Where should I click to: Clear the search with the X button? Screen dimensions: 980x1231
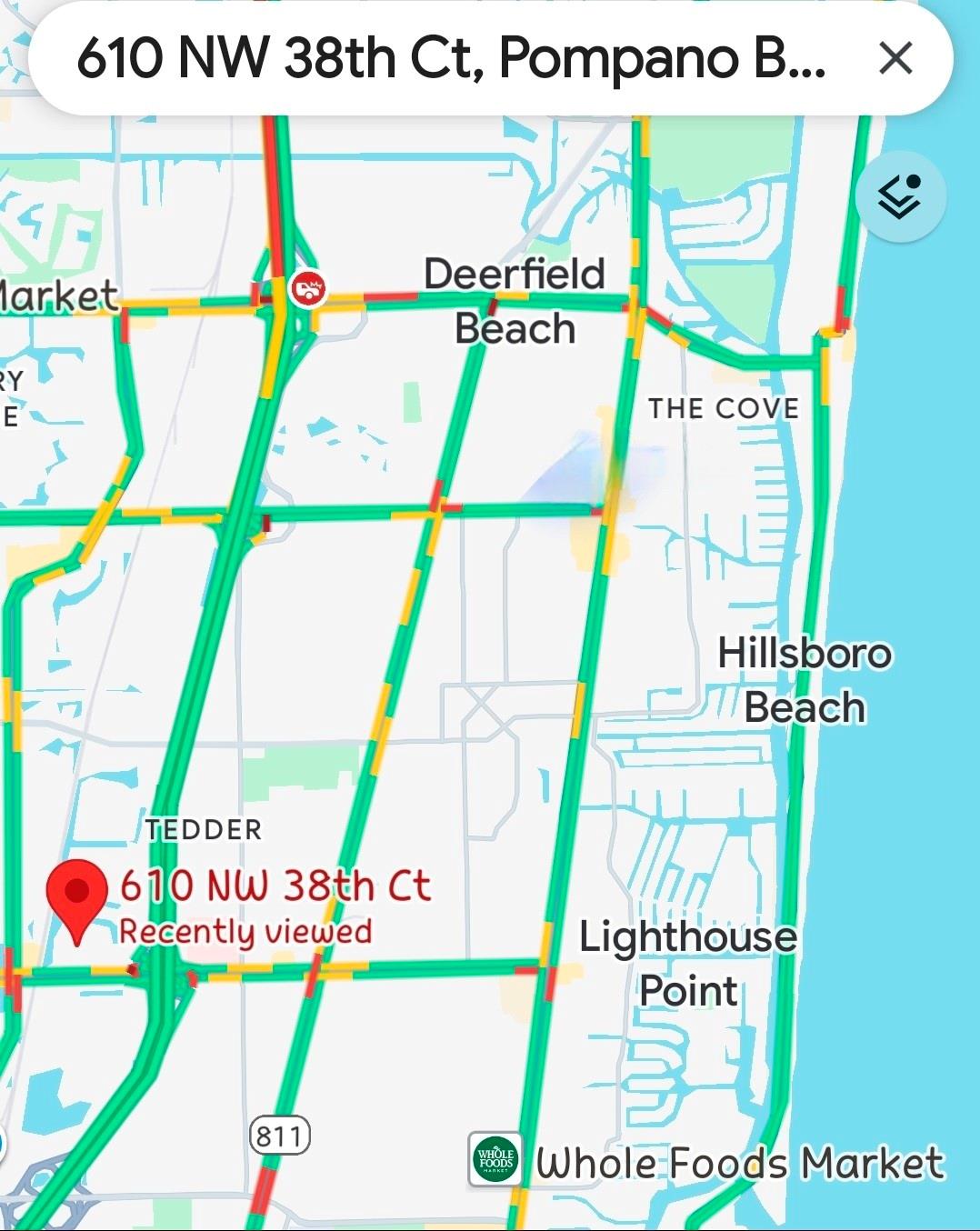click(x=895, y=58)
